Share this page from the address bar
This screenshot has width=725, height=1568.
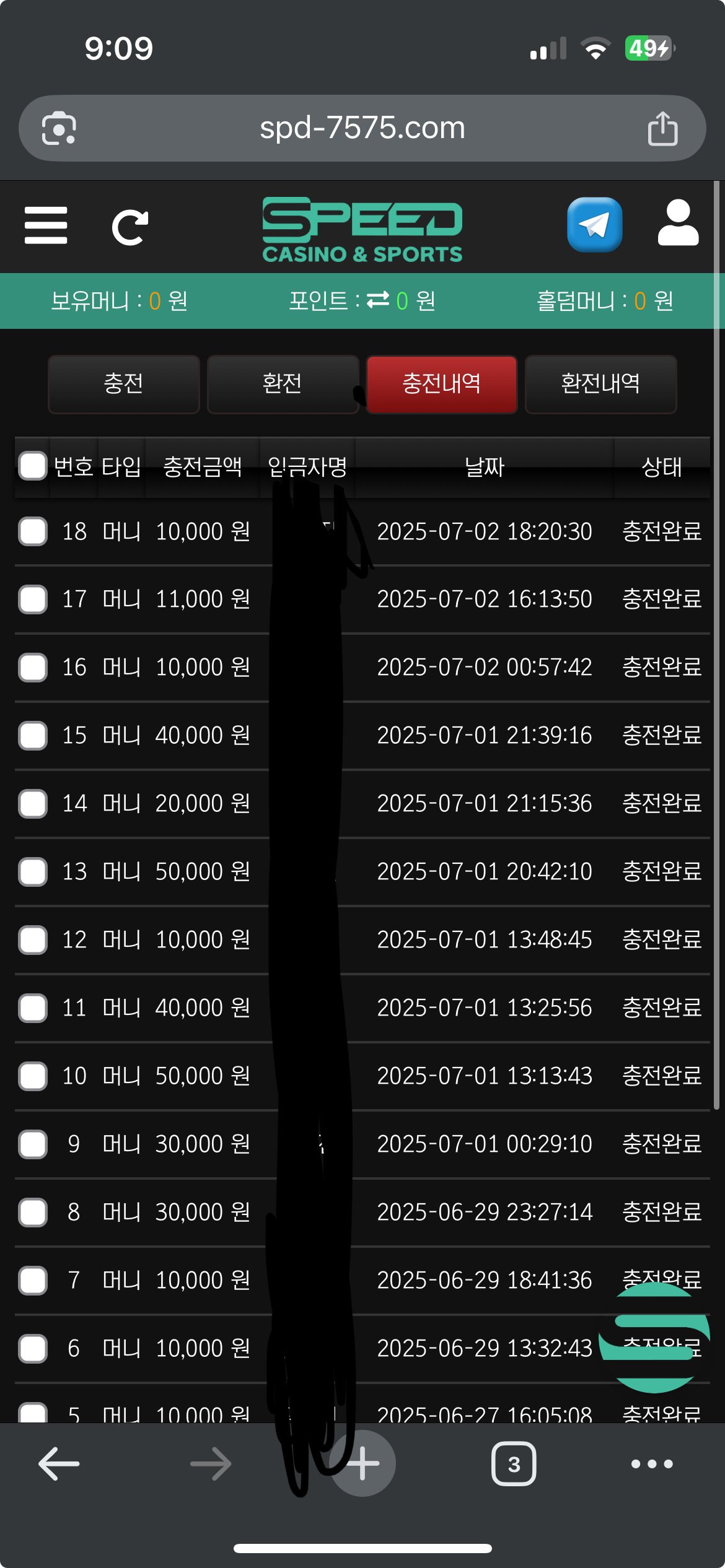662,129
